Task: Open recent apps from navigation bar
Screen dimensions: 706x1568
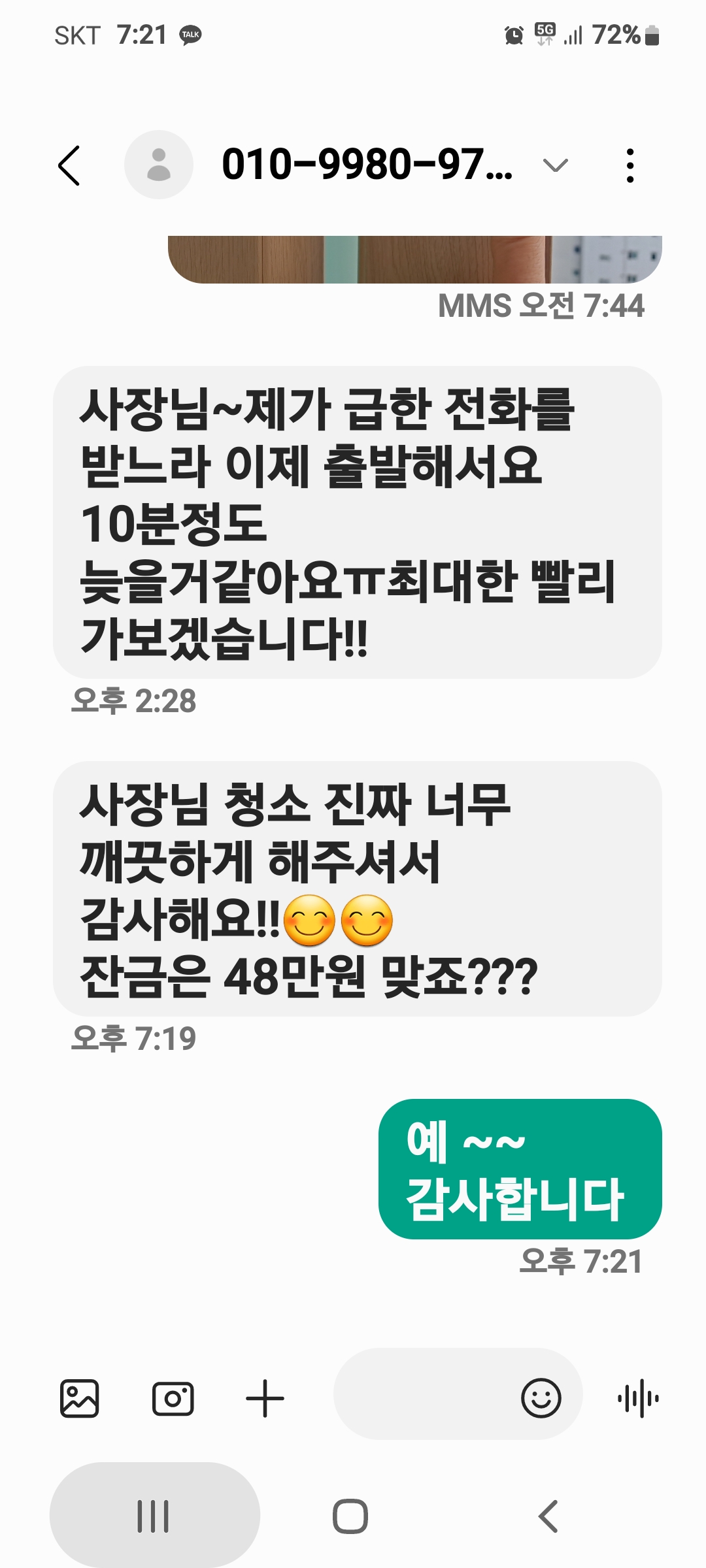Action: tap(154, 1516)
